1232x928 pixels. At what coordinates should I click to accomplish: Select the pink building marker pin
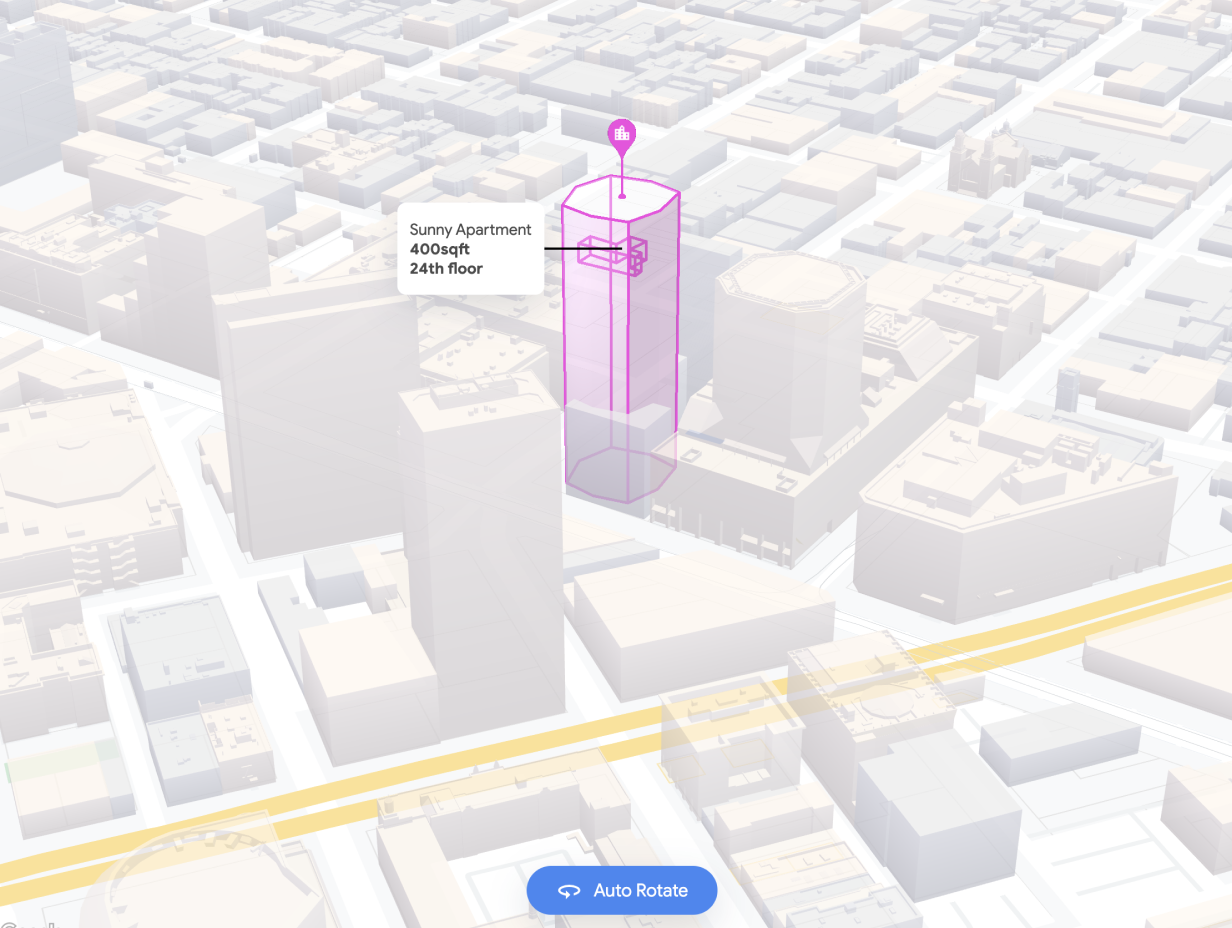point(622,134)
